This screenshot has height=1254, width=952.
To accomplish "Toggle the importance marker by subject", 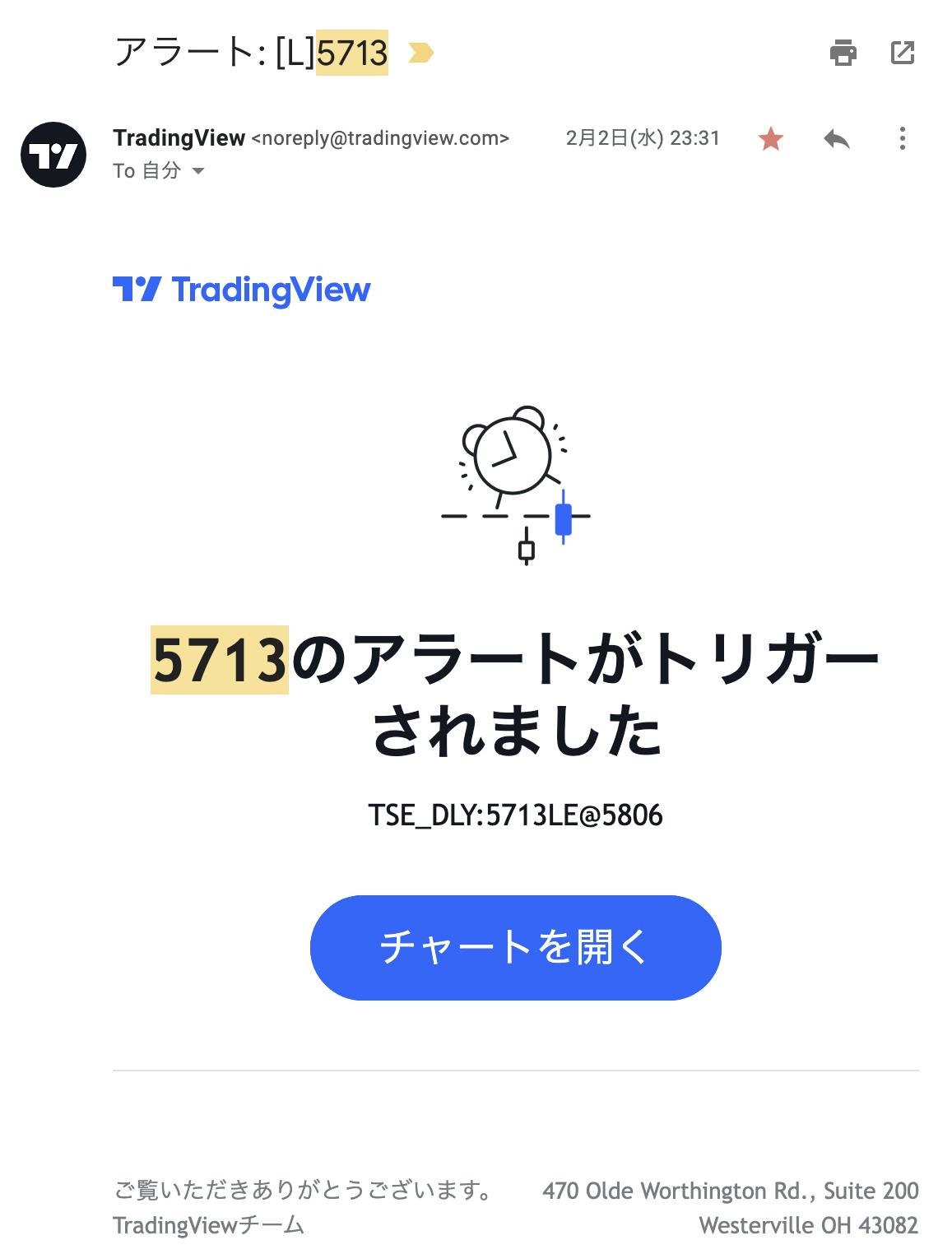I will coord(420,54).
